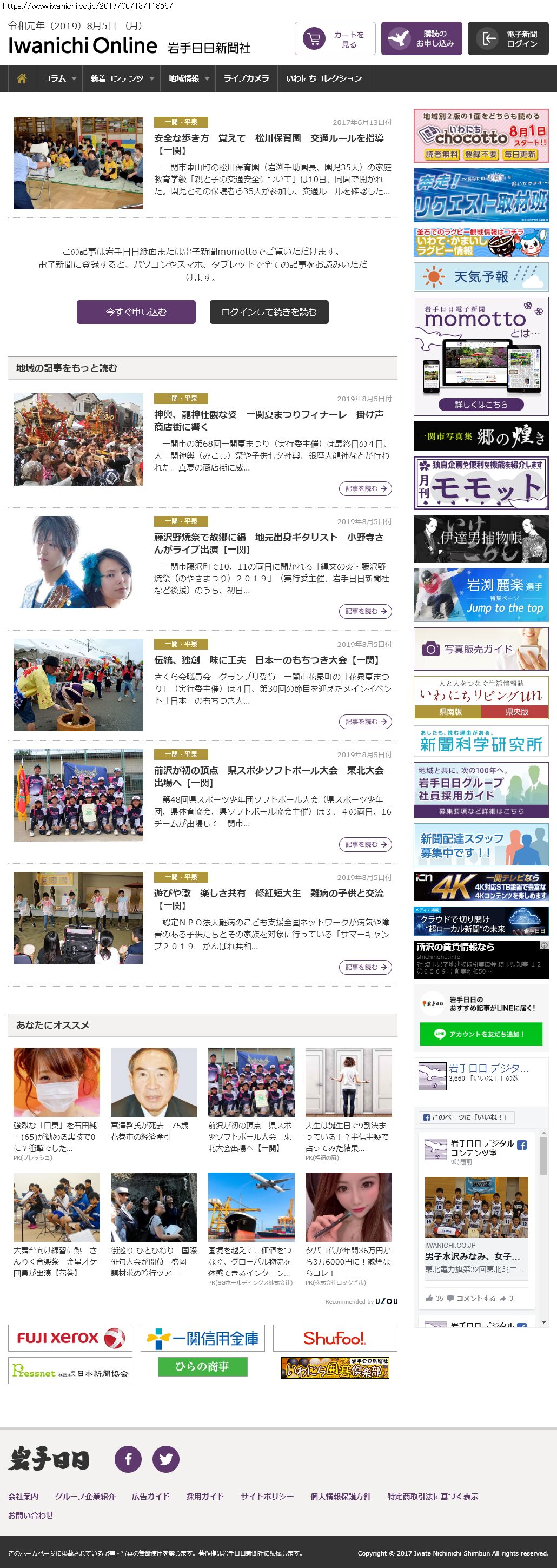Visit the Facebook page from footer
This screenshot has height=1568, width=557.
coord(128,1459)
